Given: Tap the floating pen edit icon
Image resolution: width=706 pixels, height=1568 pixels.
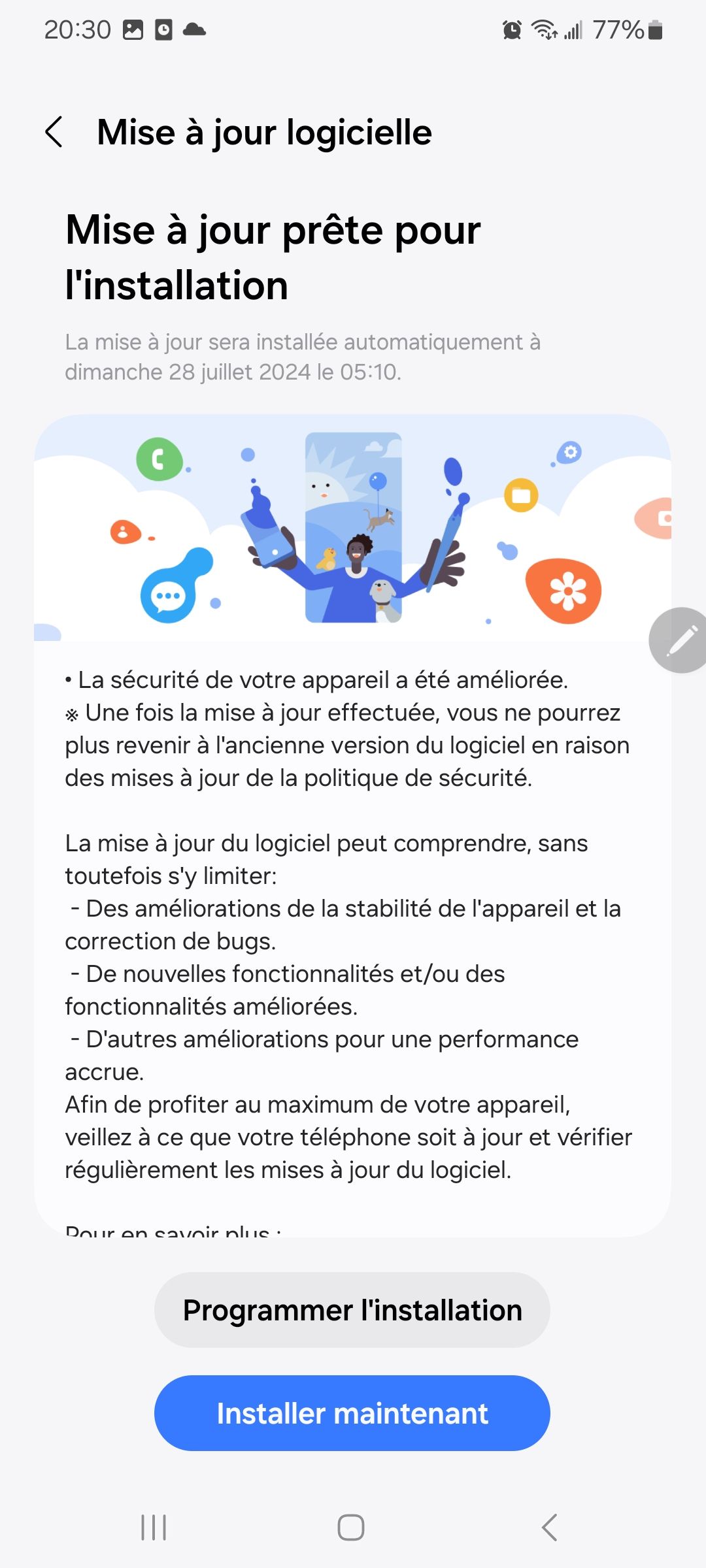Looking at the screenshot, I should tap(678, 640).
